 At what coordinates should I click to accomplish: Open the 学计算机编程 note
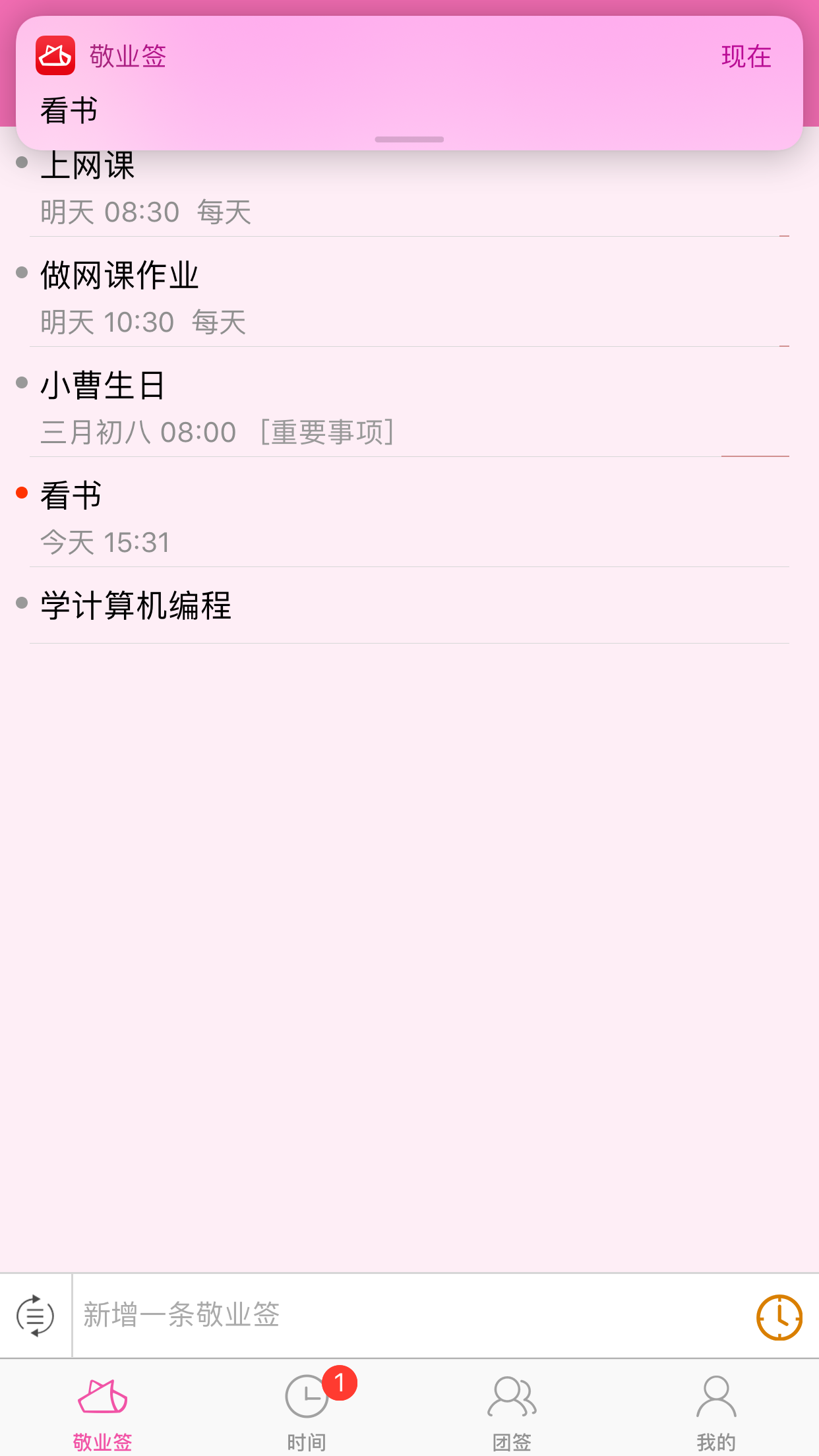(x=409, y=605)
